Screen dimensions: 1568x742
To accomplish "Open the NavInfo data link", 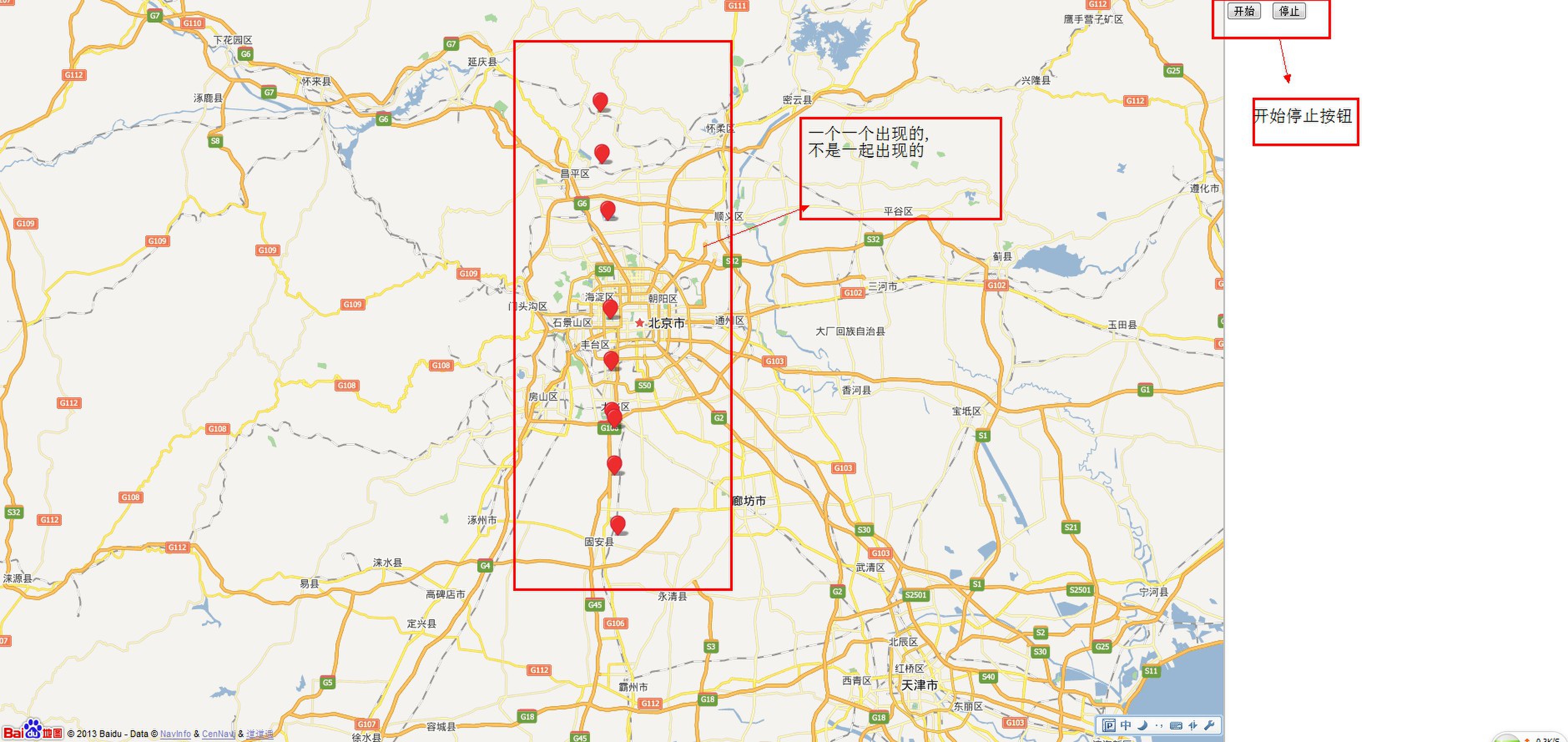I will (175, 734).
